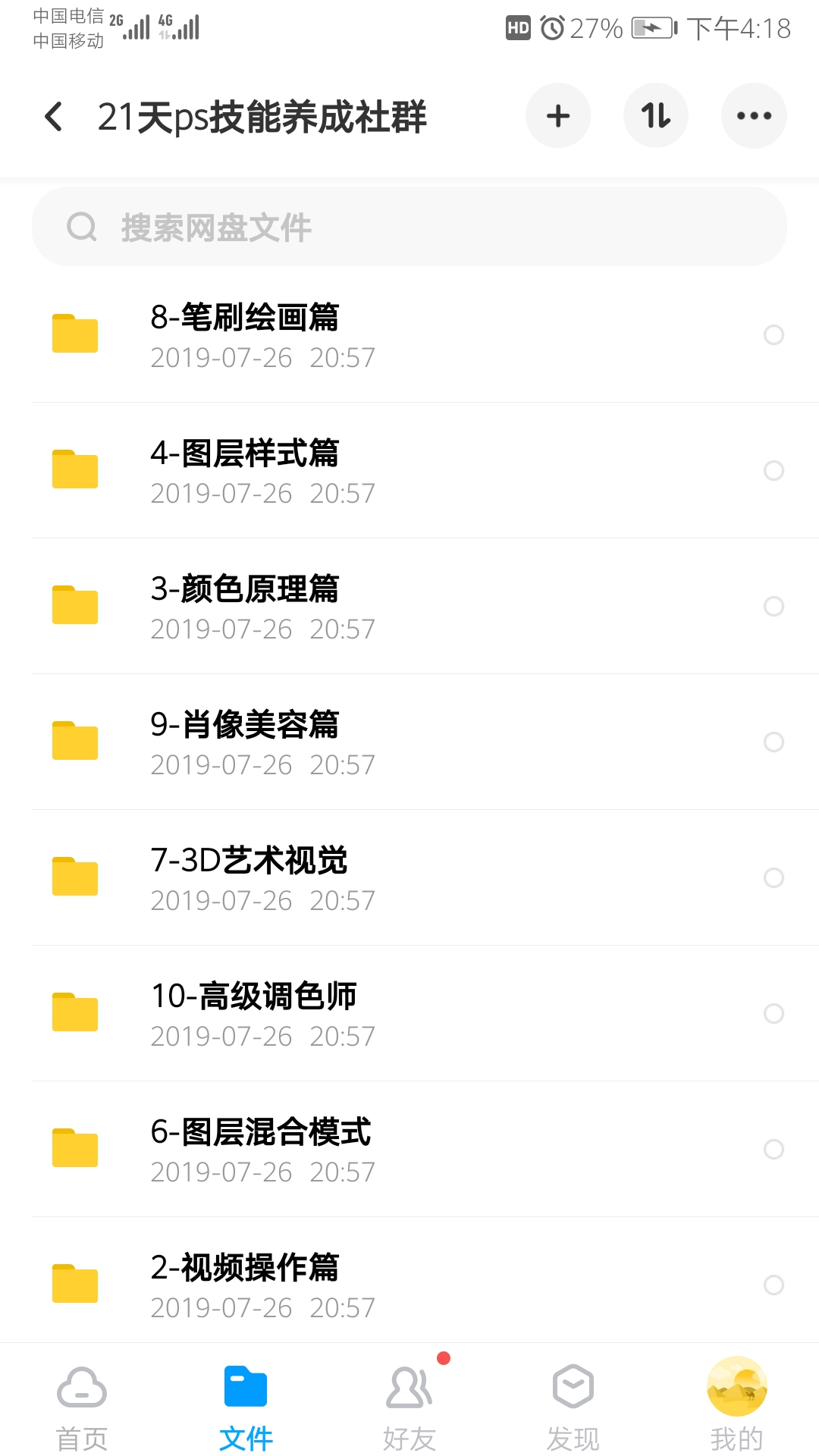Mark the circle beside 10-高级调色师
The width and height of the screenshot is (819, 1456).
tap(774, 1014)
